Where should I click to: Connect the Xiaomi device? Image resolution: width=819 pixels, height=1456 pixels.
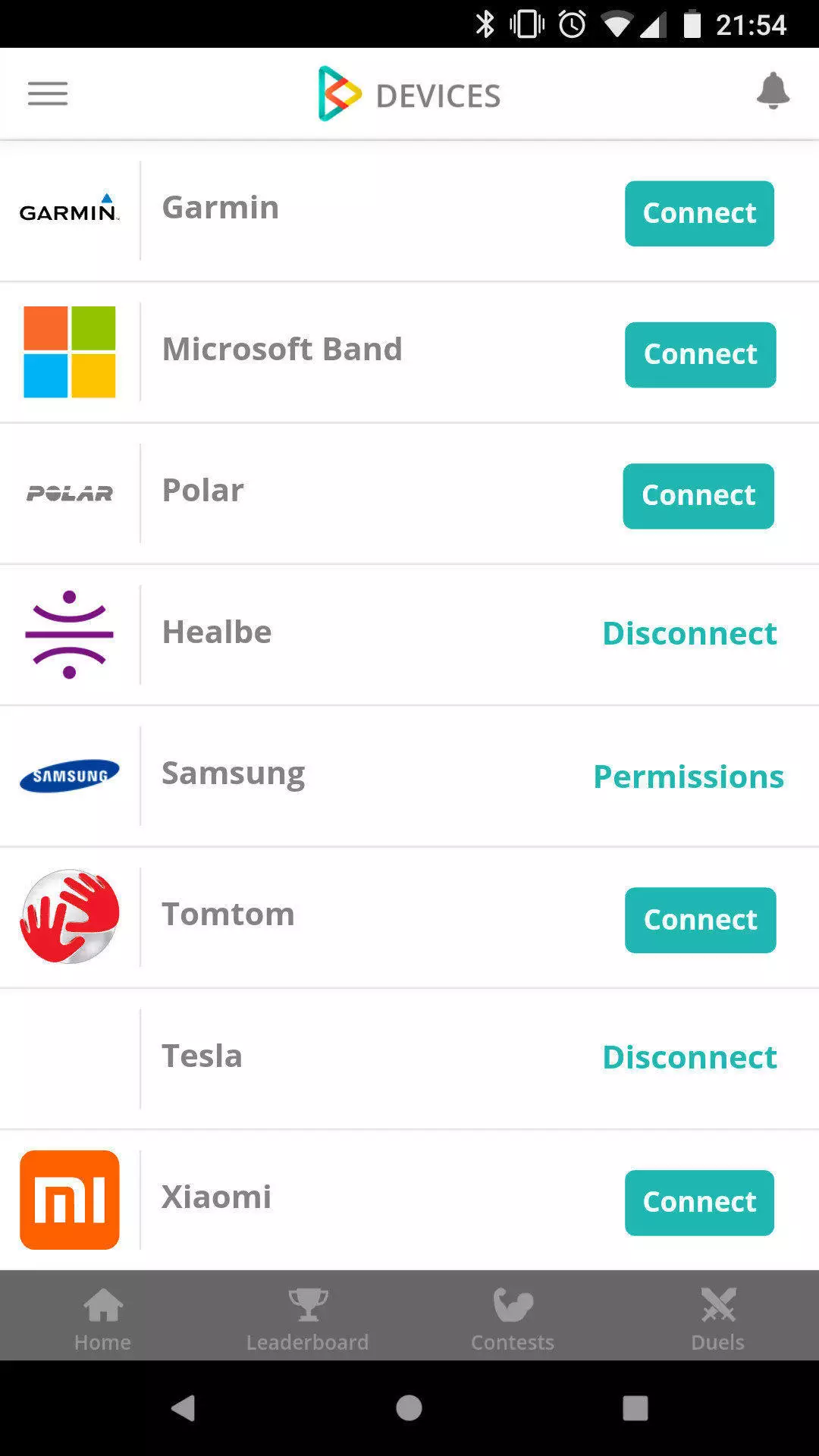(699, 1203)
